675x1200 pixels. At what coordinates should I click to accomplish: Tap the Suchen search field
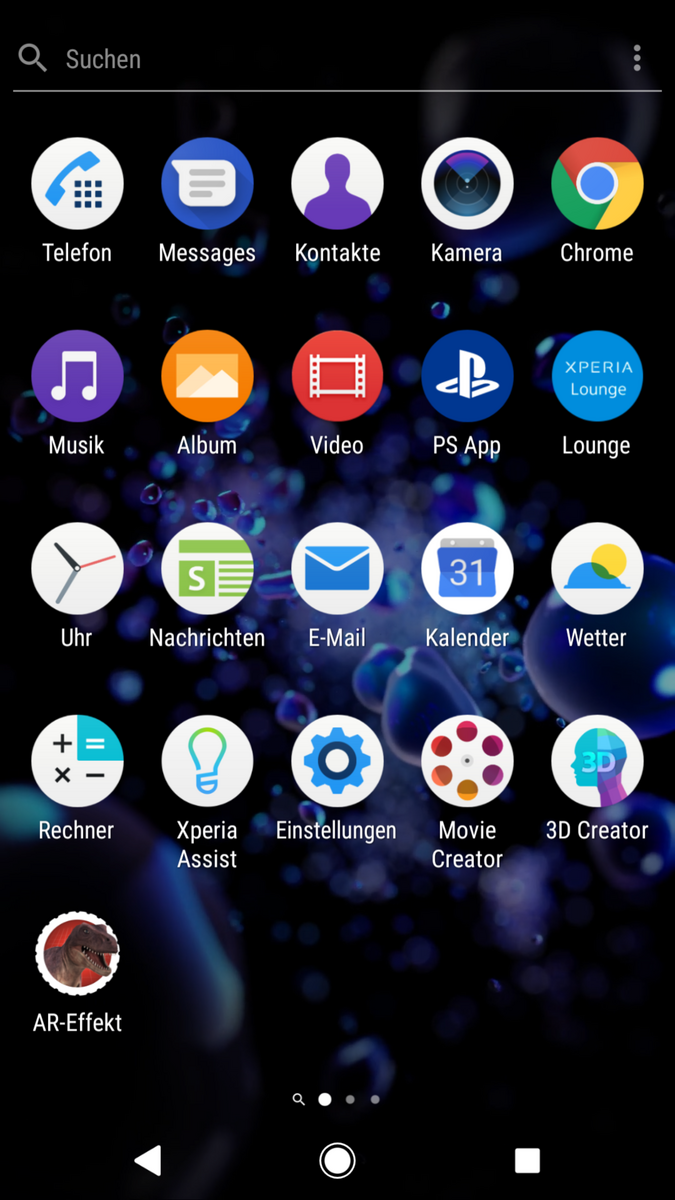pos(330,59)
